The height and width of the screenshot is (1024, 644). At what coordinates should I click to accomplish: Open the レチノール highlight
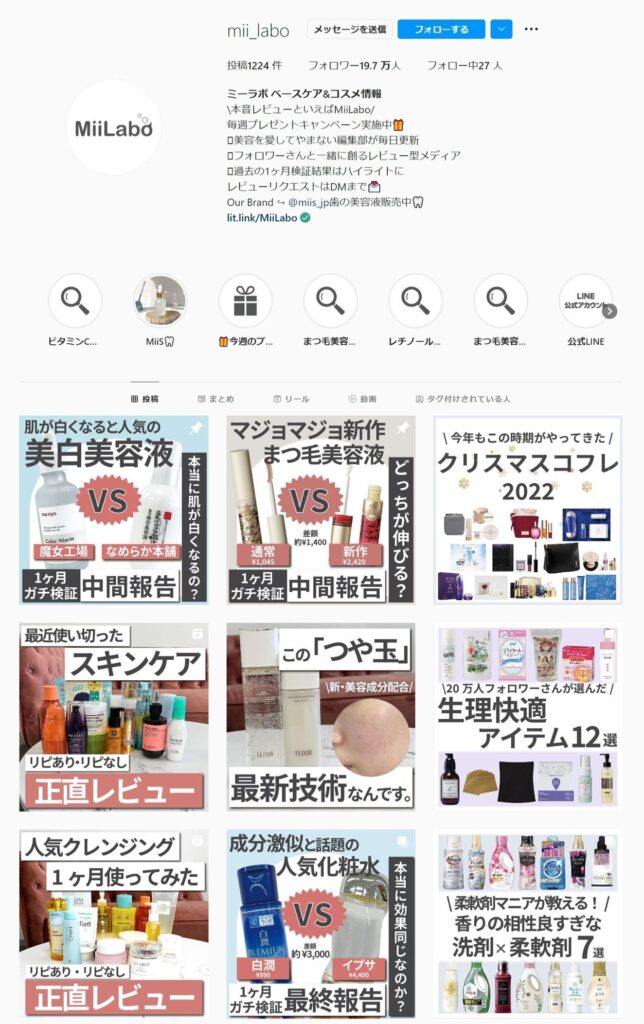tap(415, 301)
